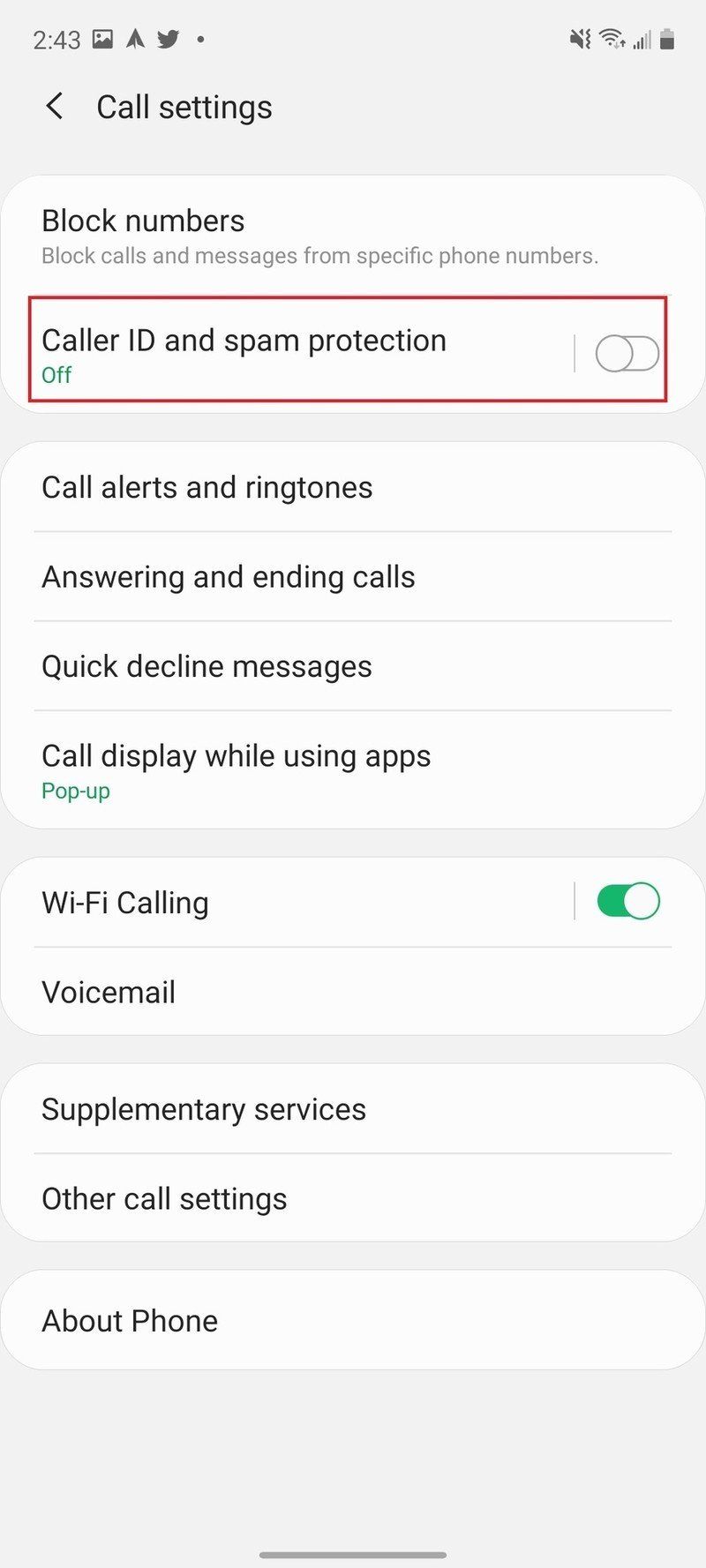Enable the Caller ID and spam protection switch
The width and height of the screenshot is (706, 1568).
[627, 354]
